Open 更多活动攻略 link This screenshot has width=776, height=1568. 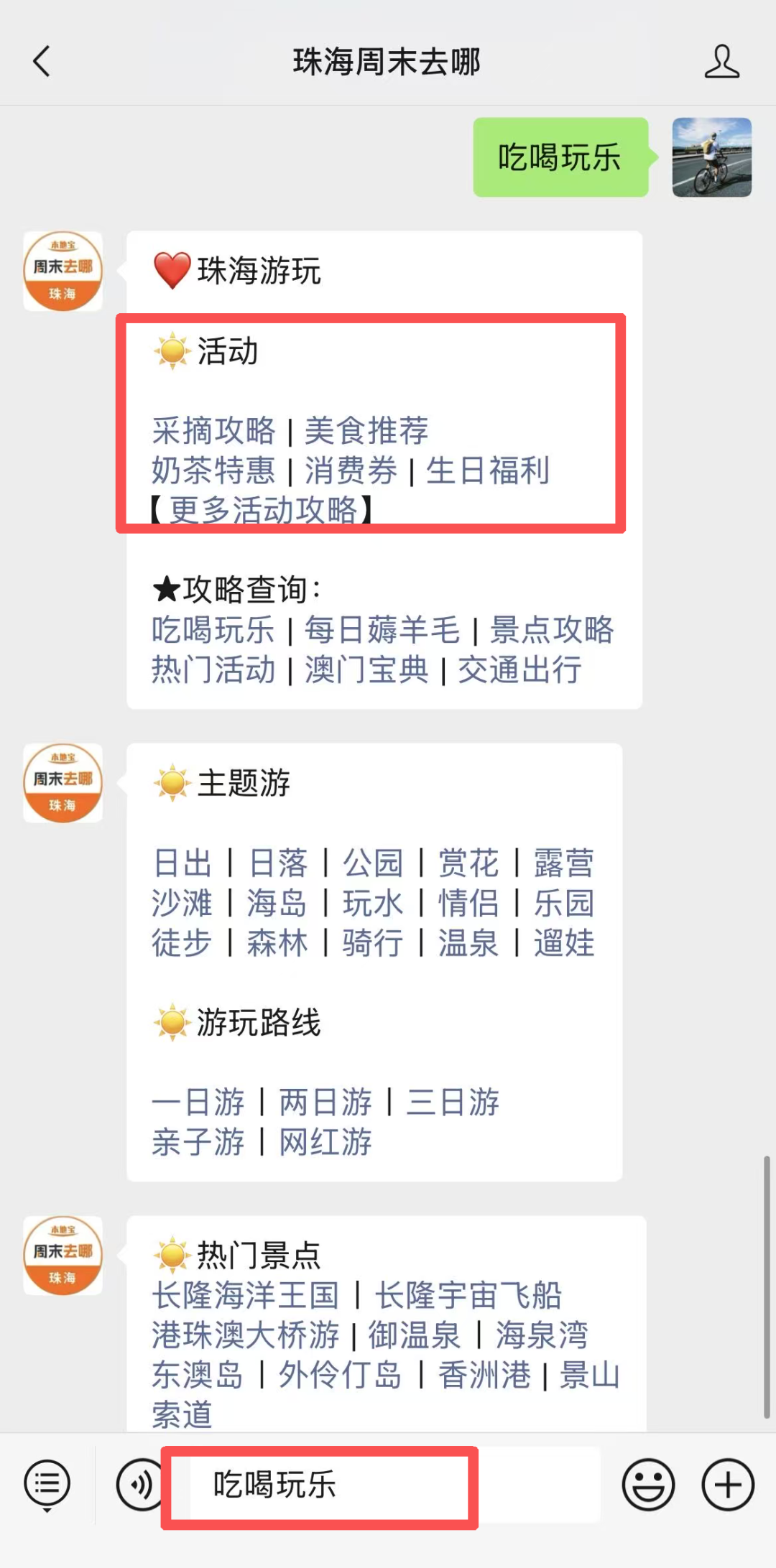pyautogui.click(x=263, y=510)
